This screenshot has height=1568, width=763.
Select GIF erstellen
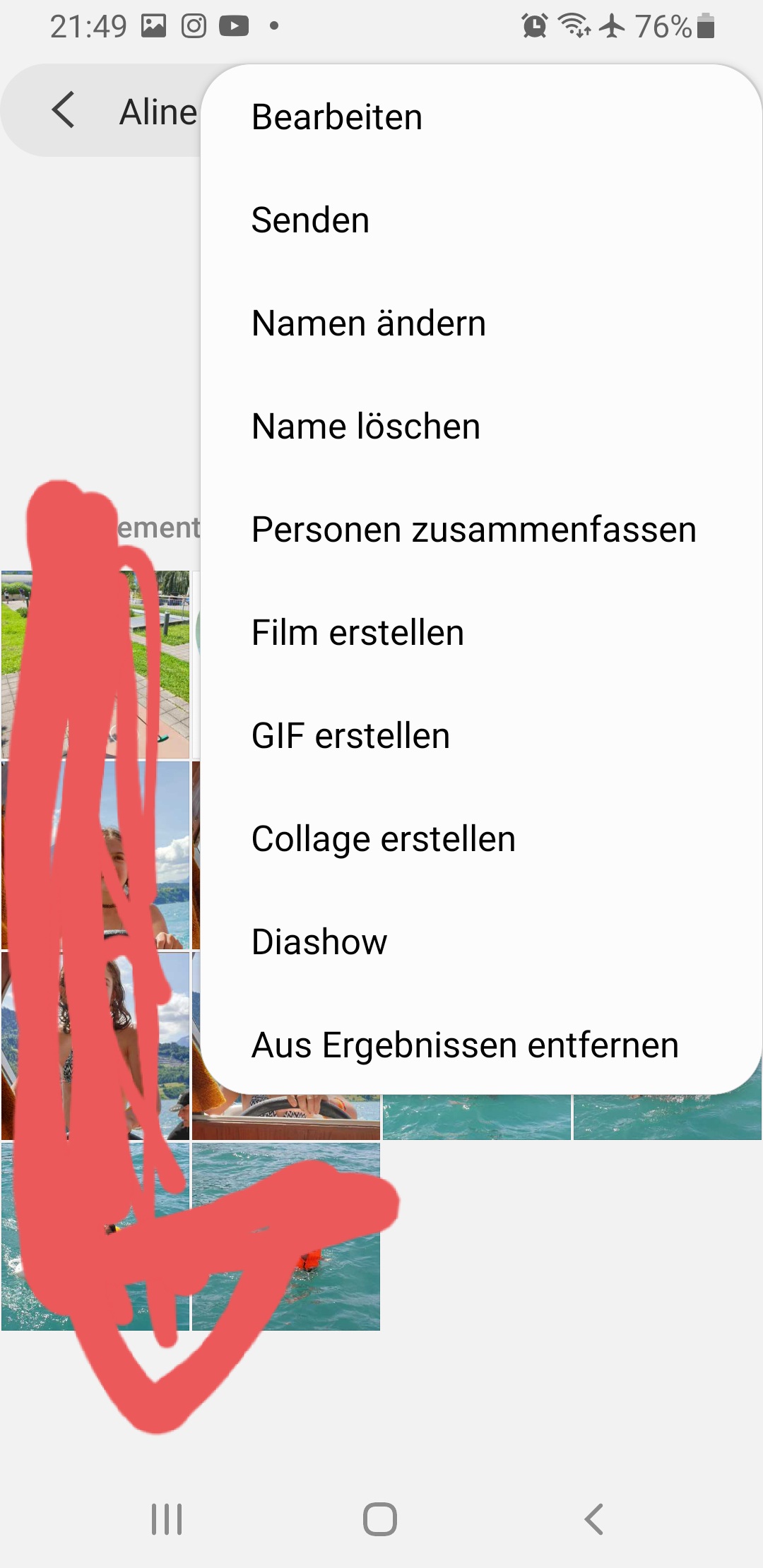tap(350, 736)
